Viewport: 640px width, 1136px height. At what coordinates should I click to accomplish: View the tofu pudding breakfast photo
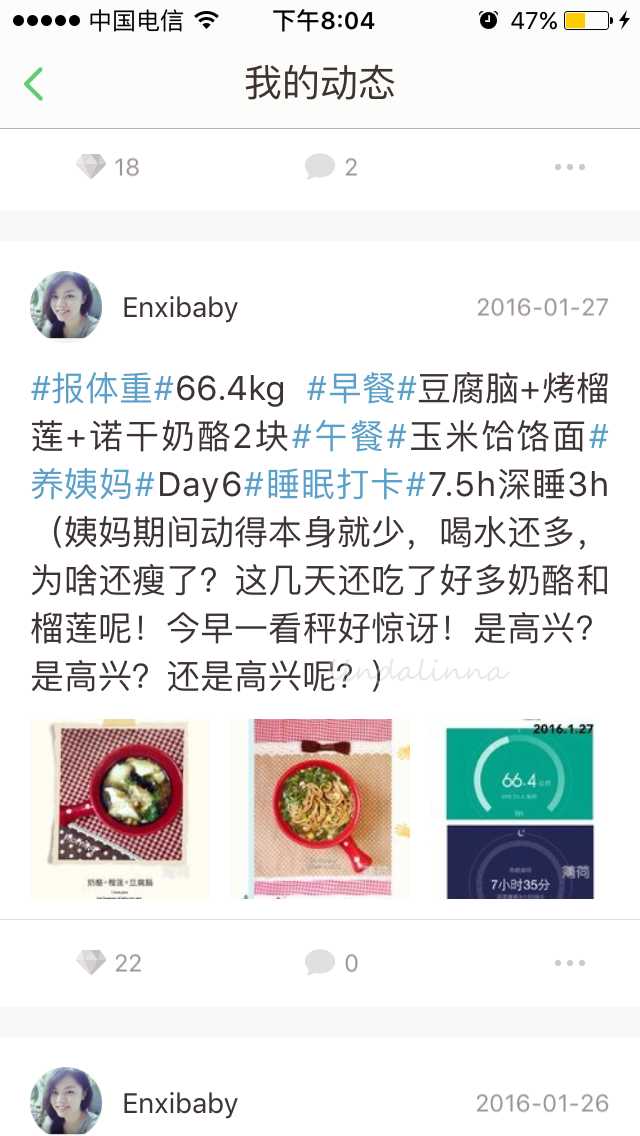coord(120,809)
